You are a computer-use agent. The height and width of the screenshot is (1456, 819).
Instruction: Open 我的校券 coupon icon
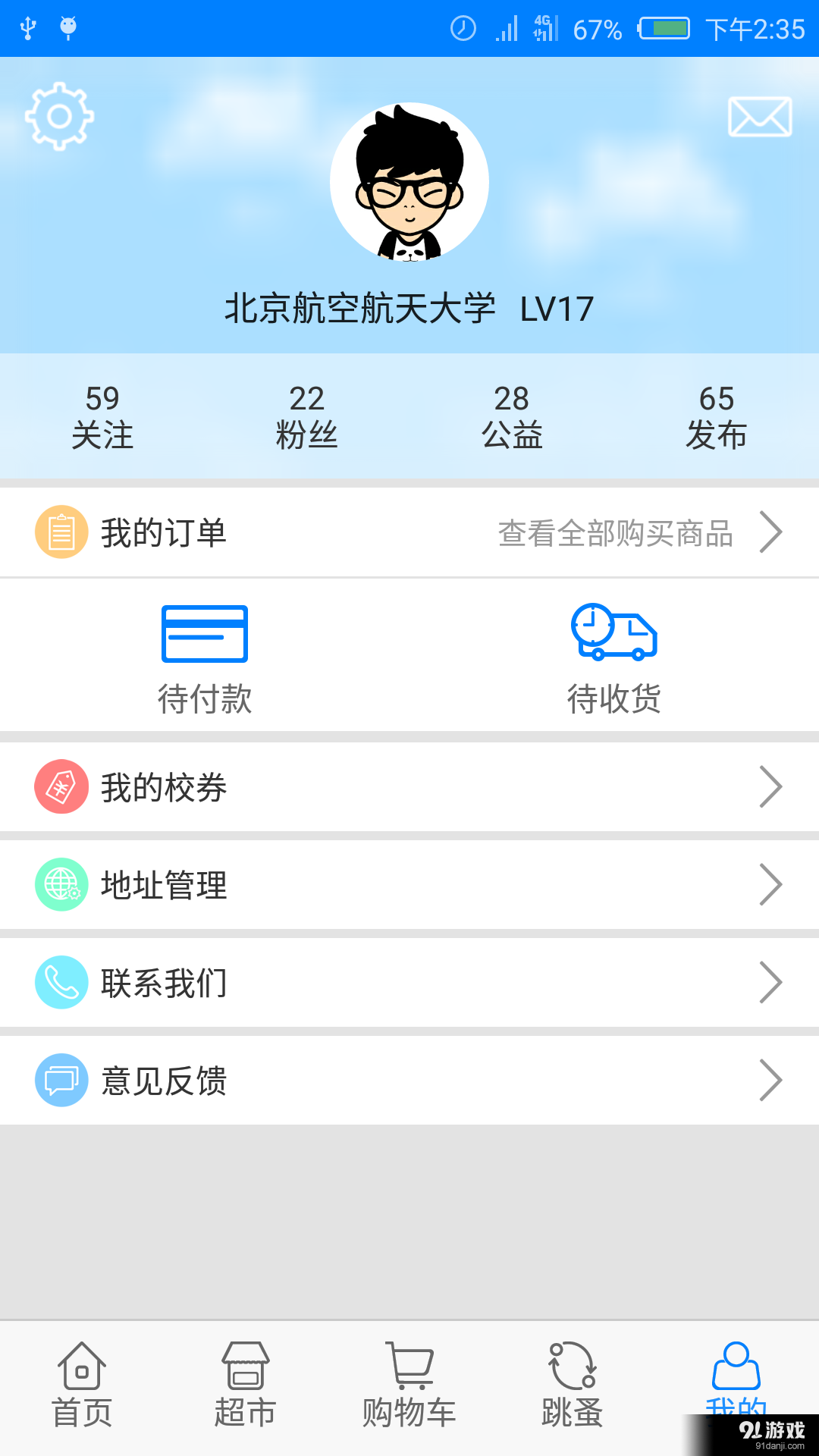click(x=61, y=786)
